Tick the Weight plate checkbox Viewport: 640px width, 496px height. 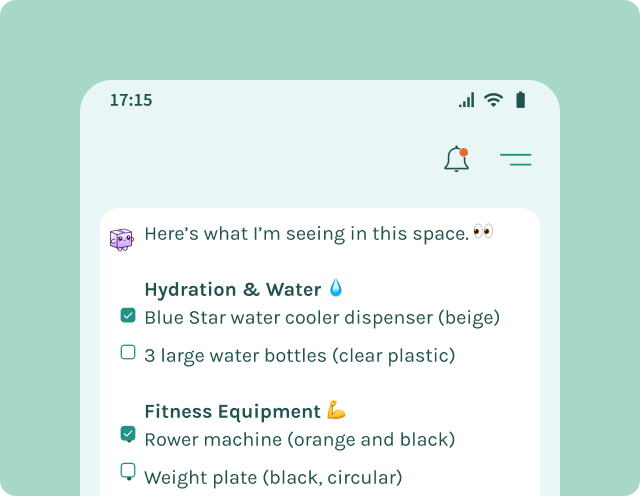[128, 471]
